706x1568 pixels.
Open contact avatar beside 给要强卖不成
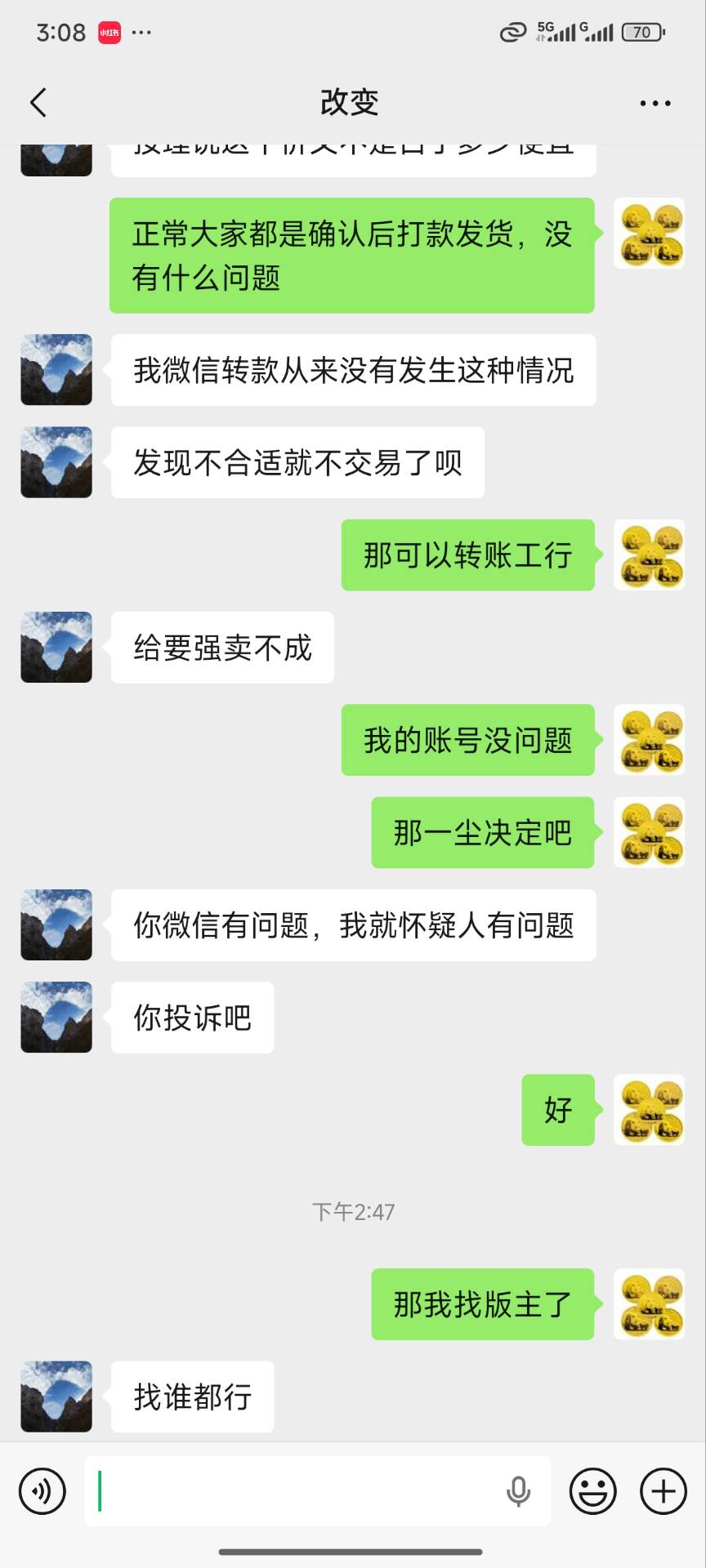[x=56, y=648]
